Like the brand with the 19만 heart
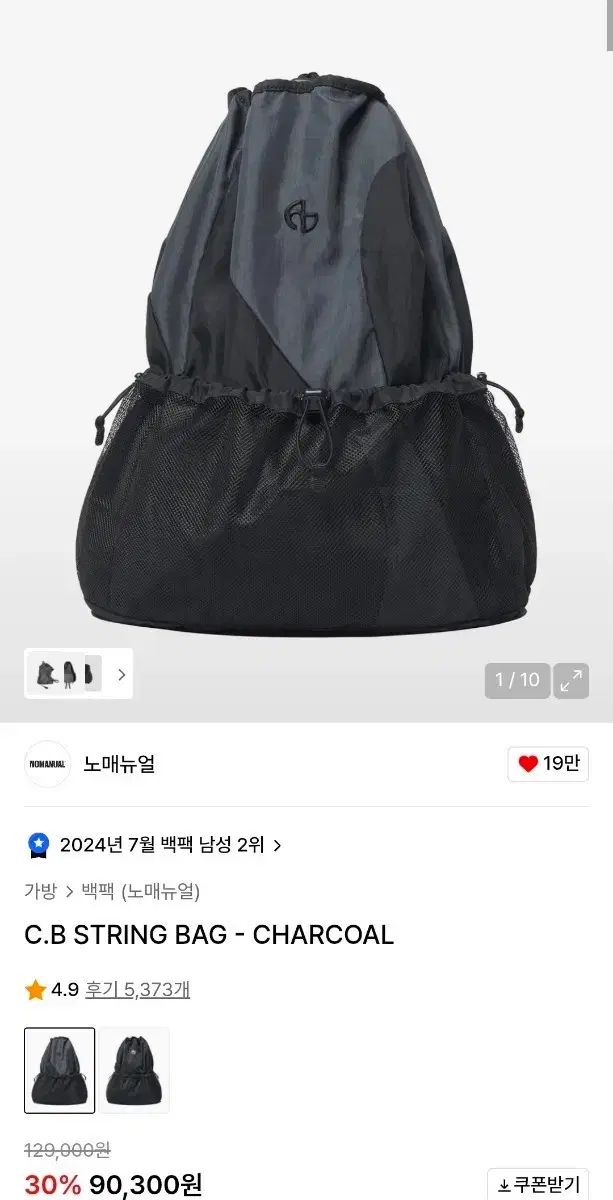This screenshot has width=613, height=1200. [x=548, y=764]
